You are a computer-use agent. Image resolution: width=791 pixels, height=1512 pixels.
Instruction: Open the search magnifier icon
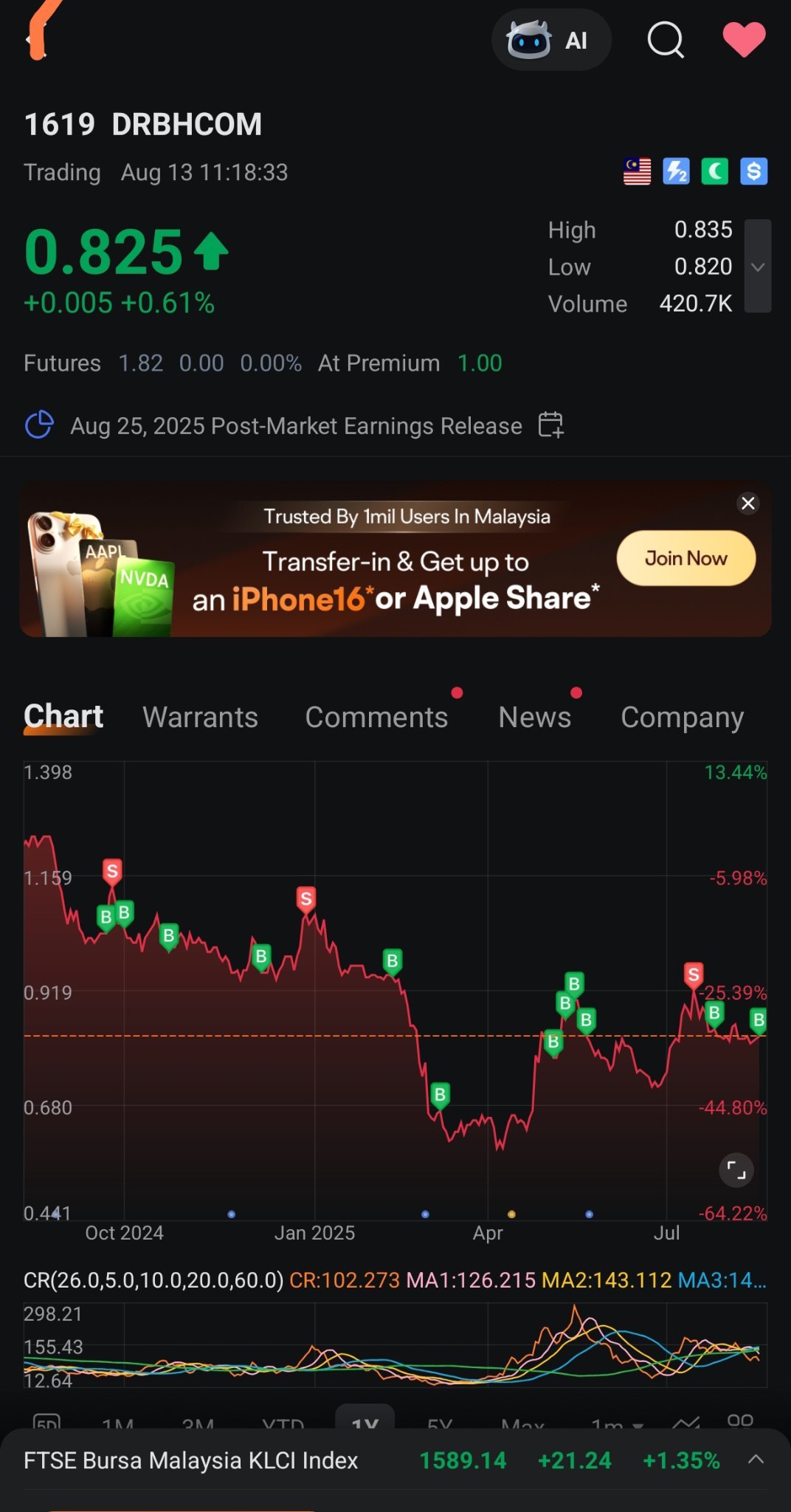click(666, 40)
